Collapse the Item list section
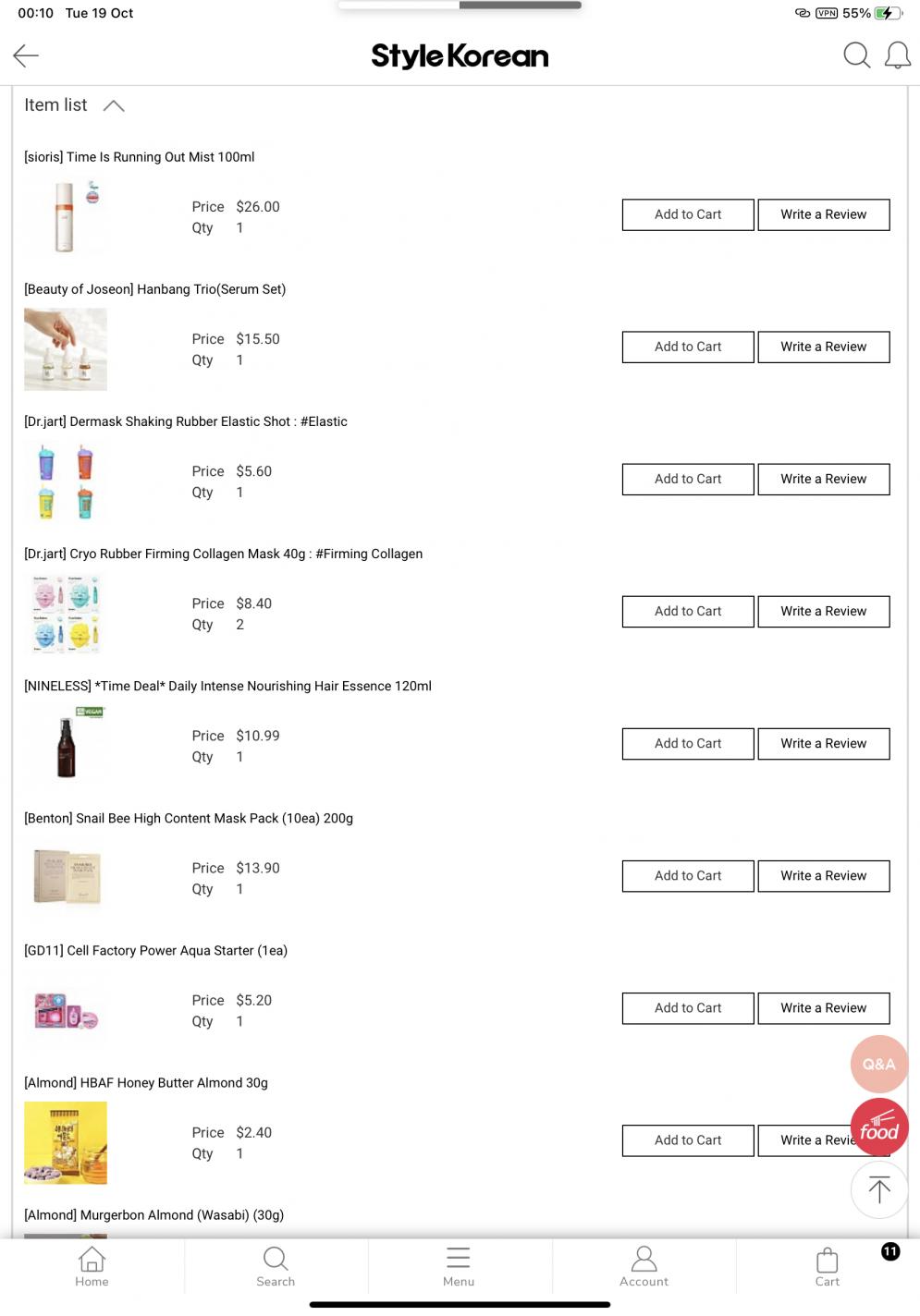The height and width of the screenshot is (1316, 920). [x=114, y=105]
